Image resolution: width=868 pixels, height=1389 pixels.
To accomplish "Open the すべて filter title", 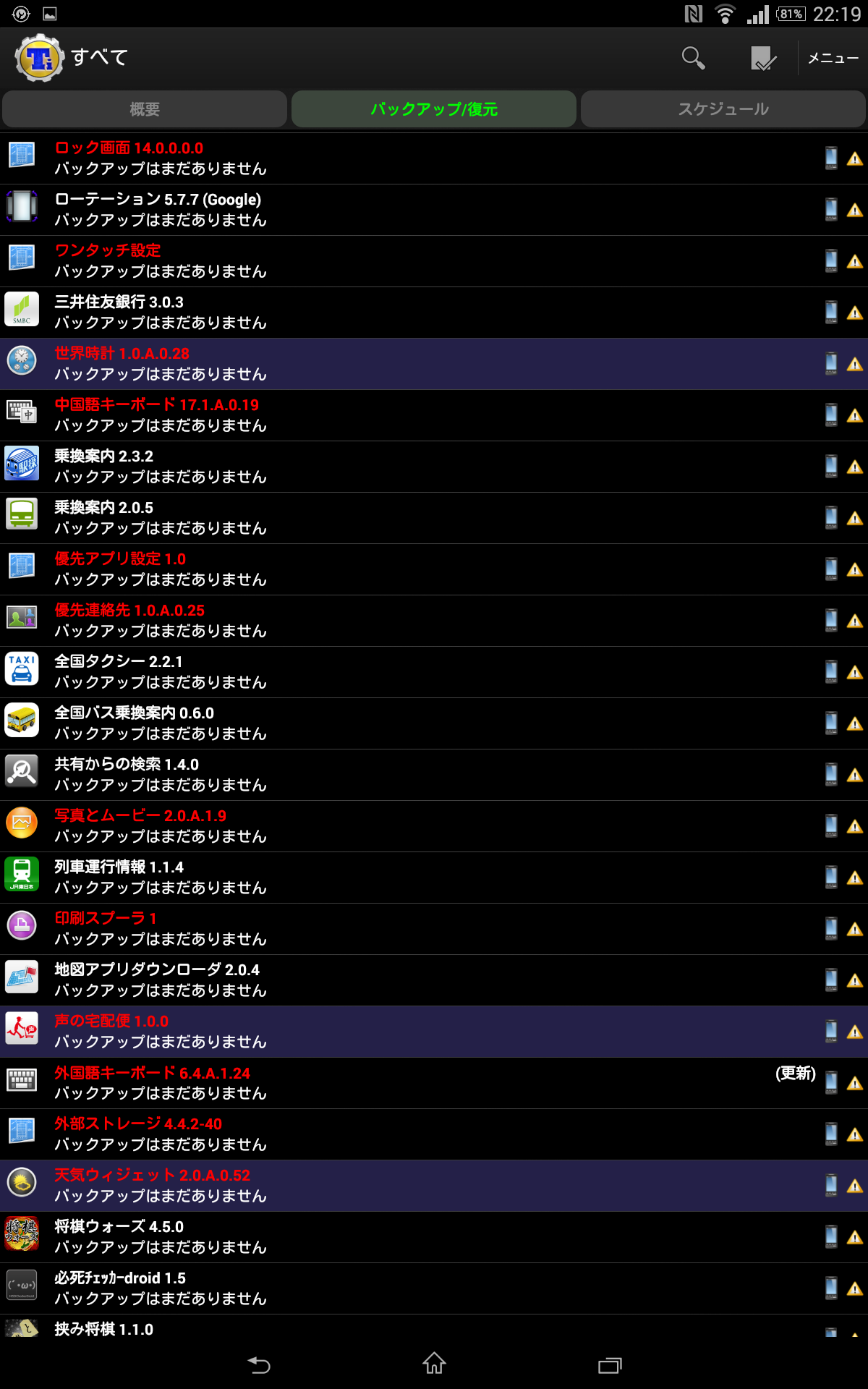I will click(100, 57).
